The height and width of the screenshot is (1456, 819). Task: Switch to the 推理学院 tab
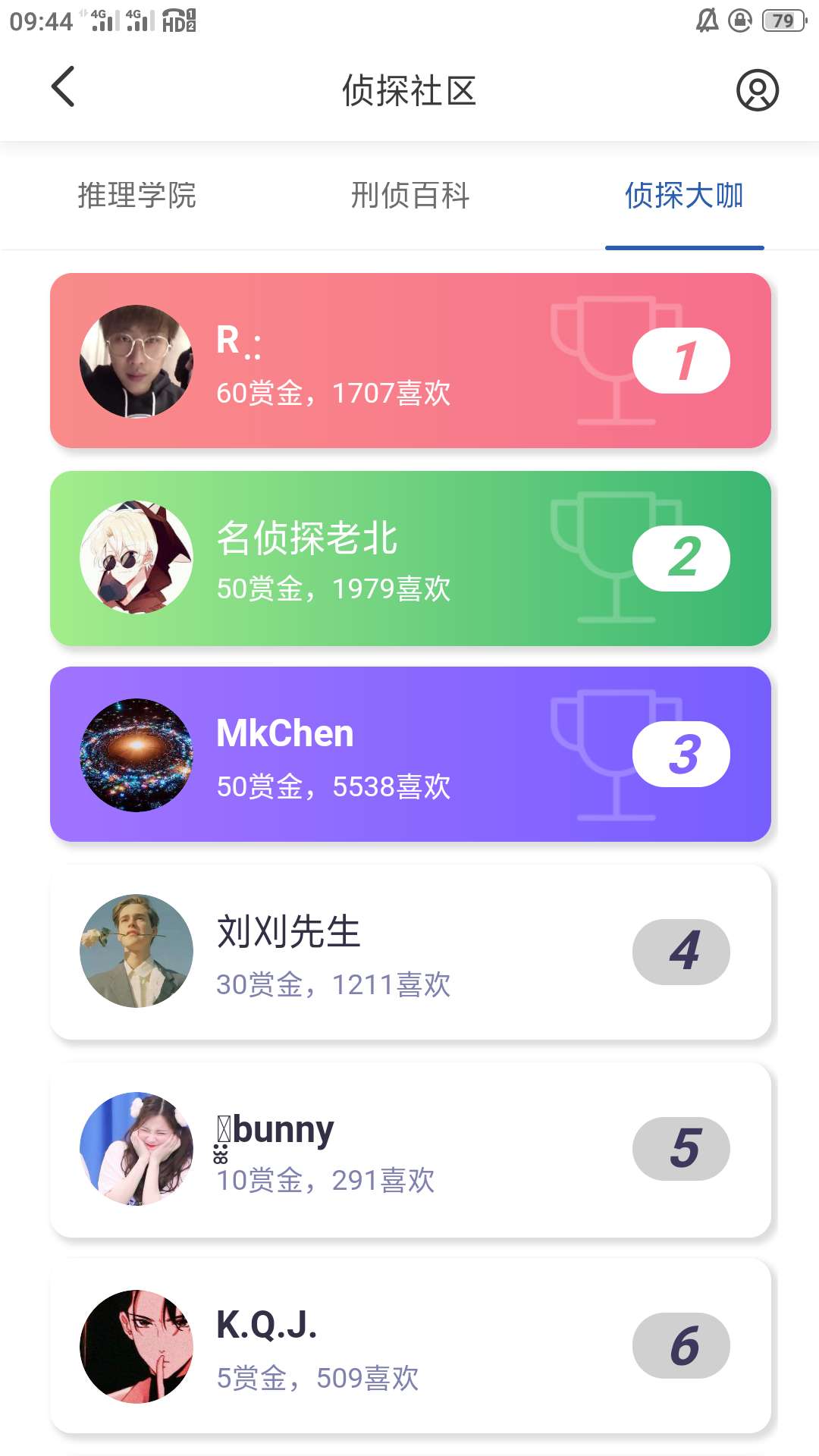pyautogui.click(x=137, y=196)
